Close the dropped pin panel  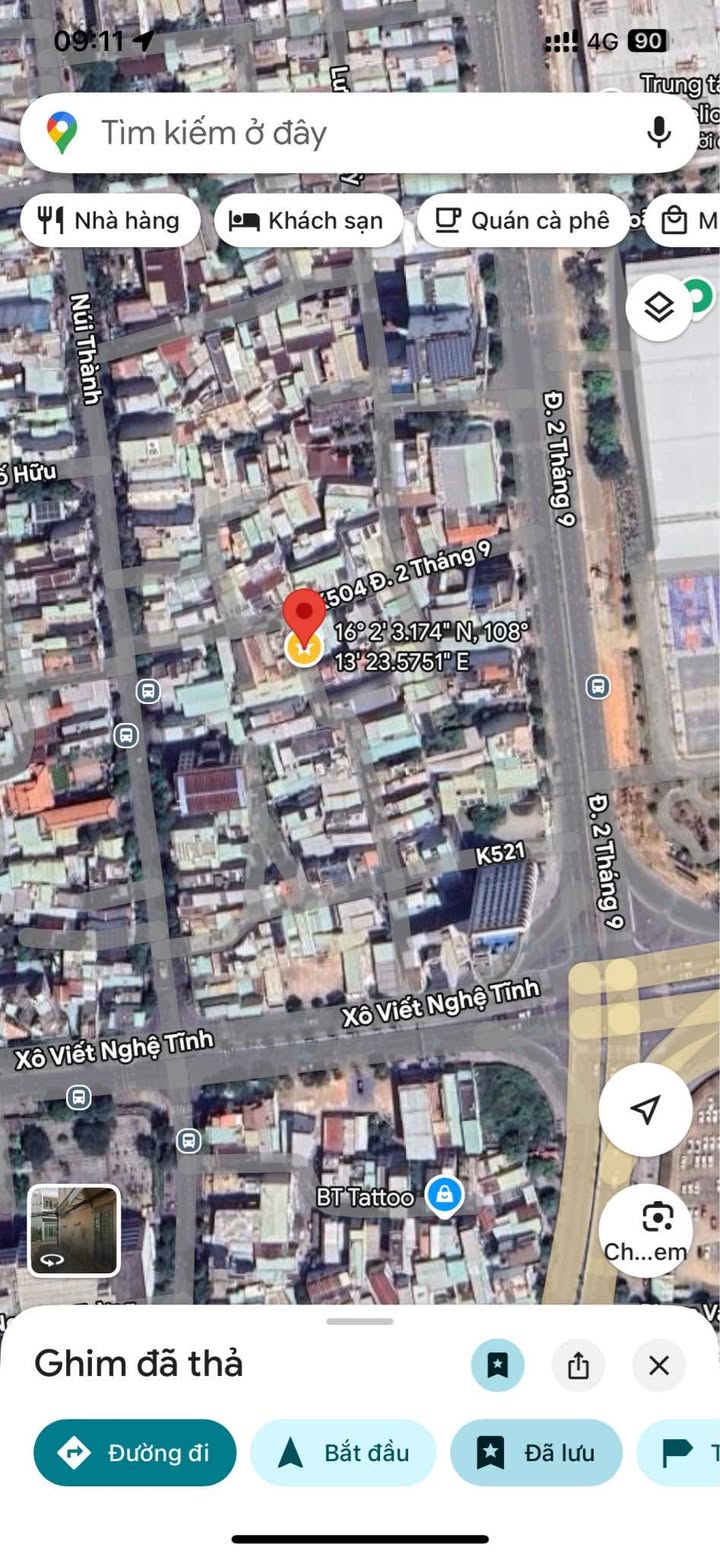point(659,1365)
